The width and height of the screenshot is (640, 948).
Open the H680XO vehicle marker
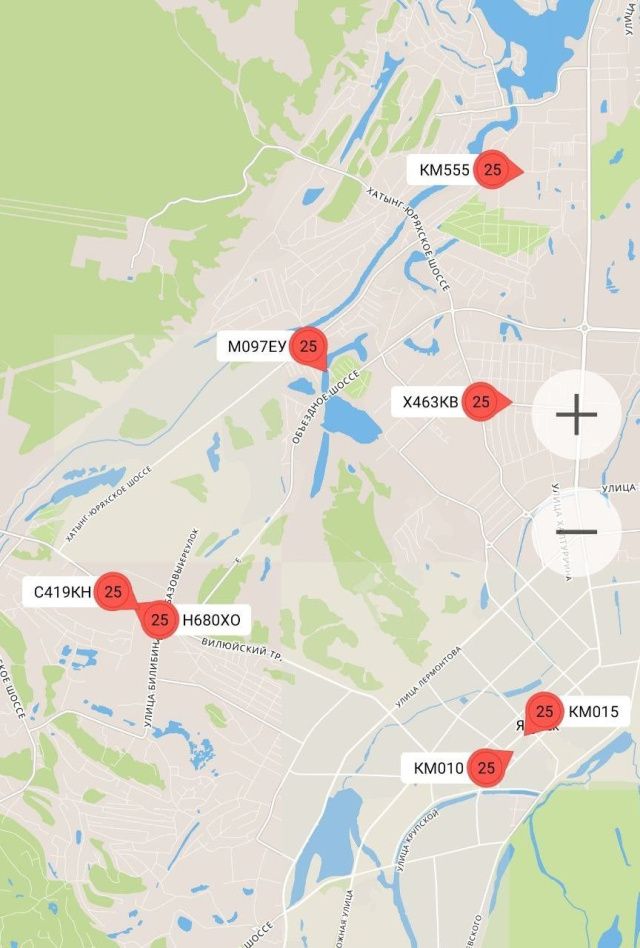(159, 620)
